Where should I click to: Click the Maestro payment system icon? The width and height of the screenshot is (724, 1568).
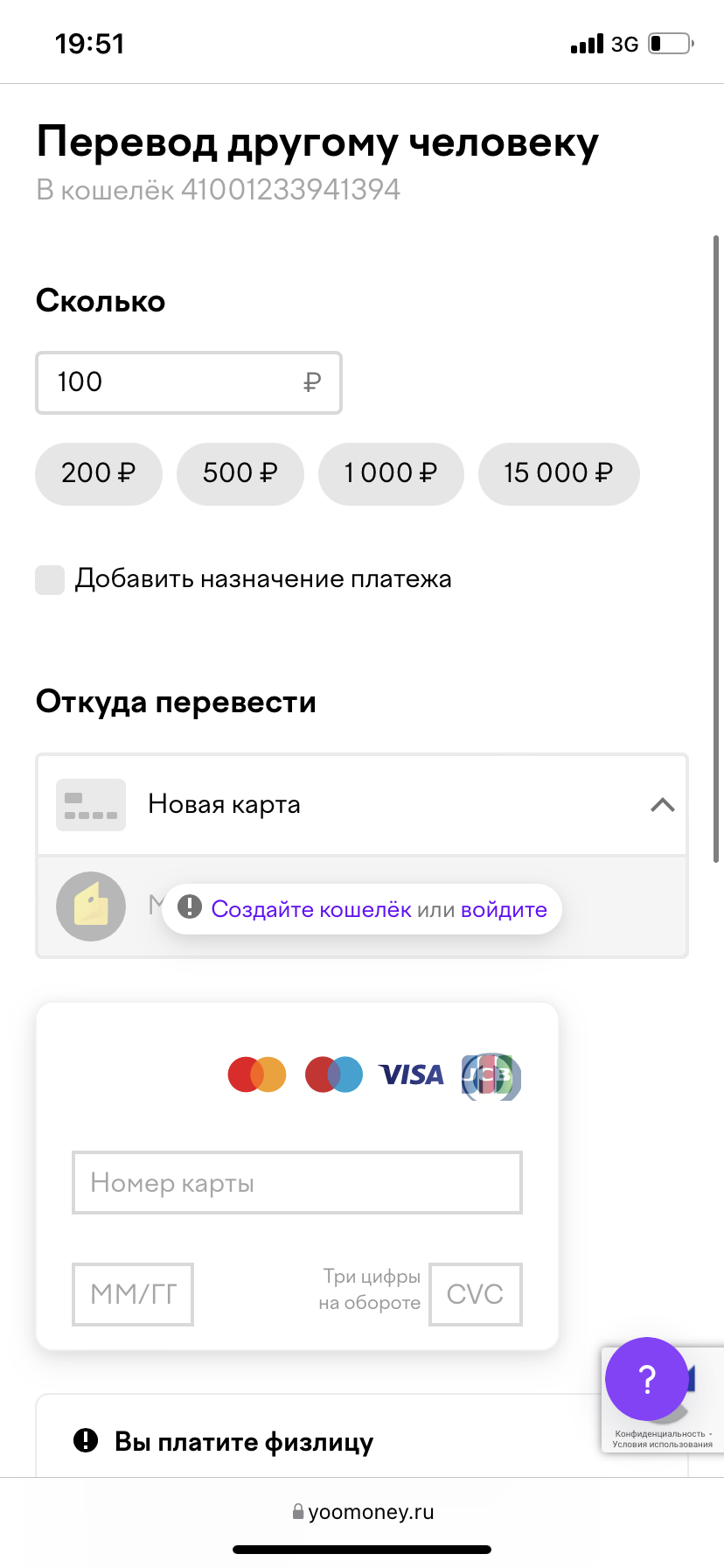coord(332,1074)
